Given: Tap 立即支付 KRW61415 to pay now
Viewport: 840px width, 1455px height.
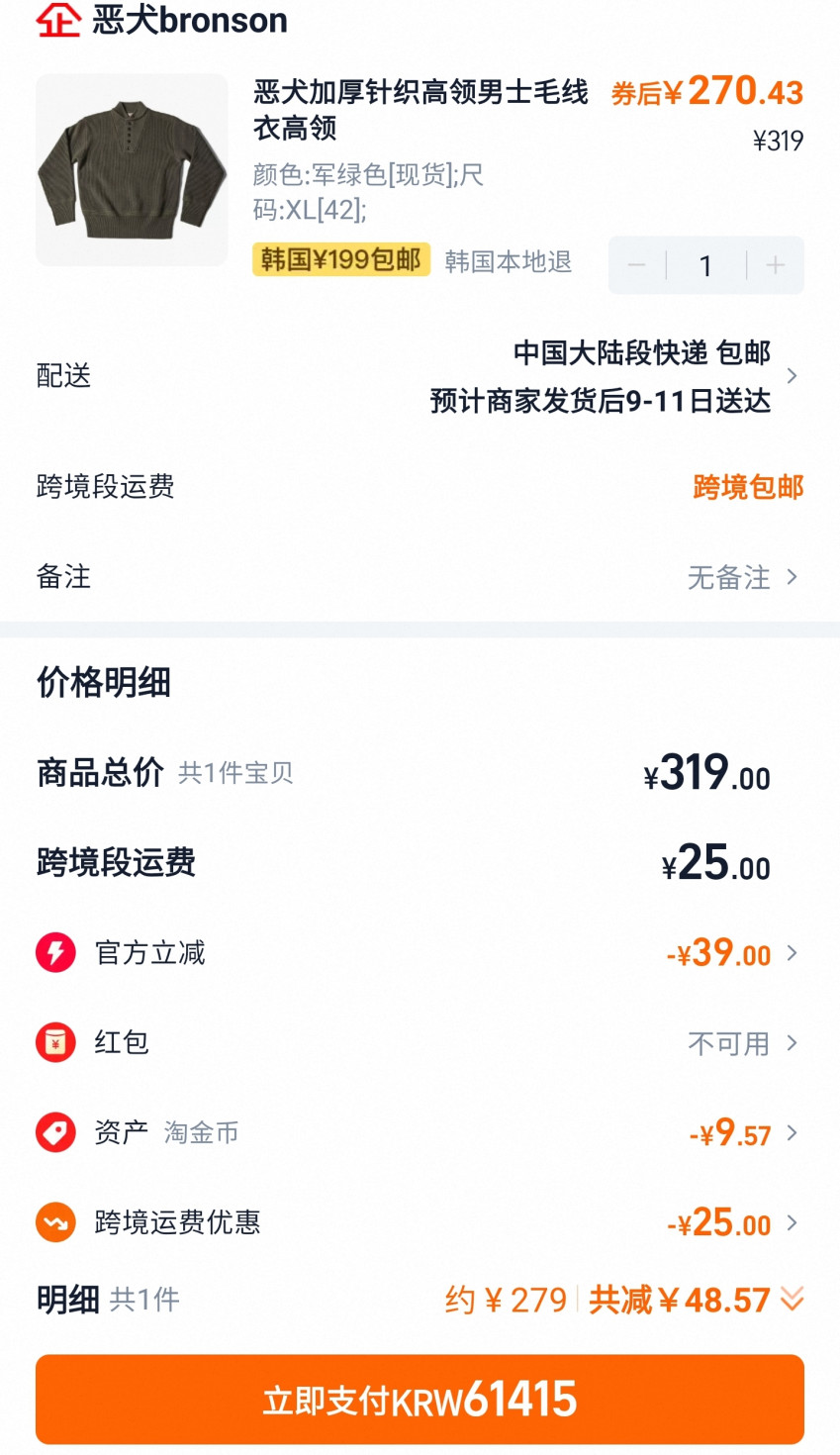Looking at the screenshot, I should [420, 1400].
